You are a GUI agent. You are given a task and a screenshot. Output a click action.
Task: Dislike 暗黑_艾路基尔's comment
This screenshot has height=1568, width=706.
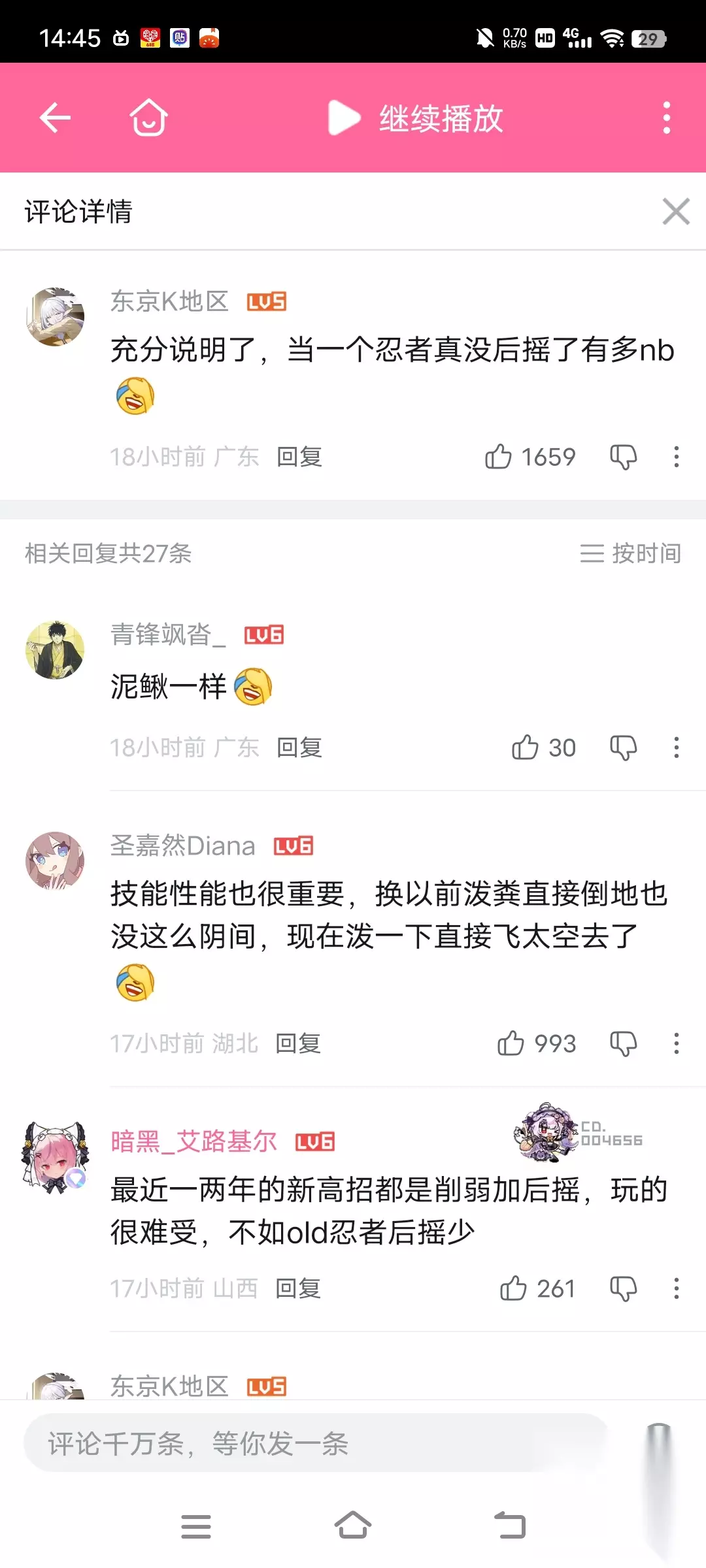[x=623, y=1288]
